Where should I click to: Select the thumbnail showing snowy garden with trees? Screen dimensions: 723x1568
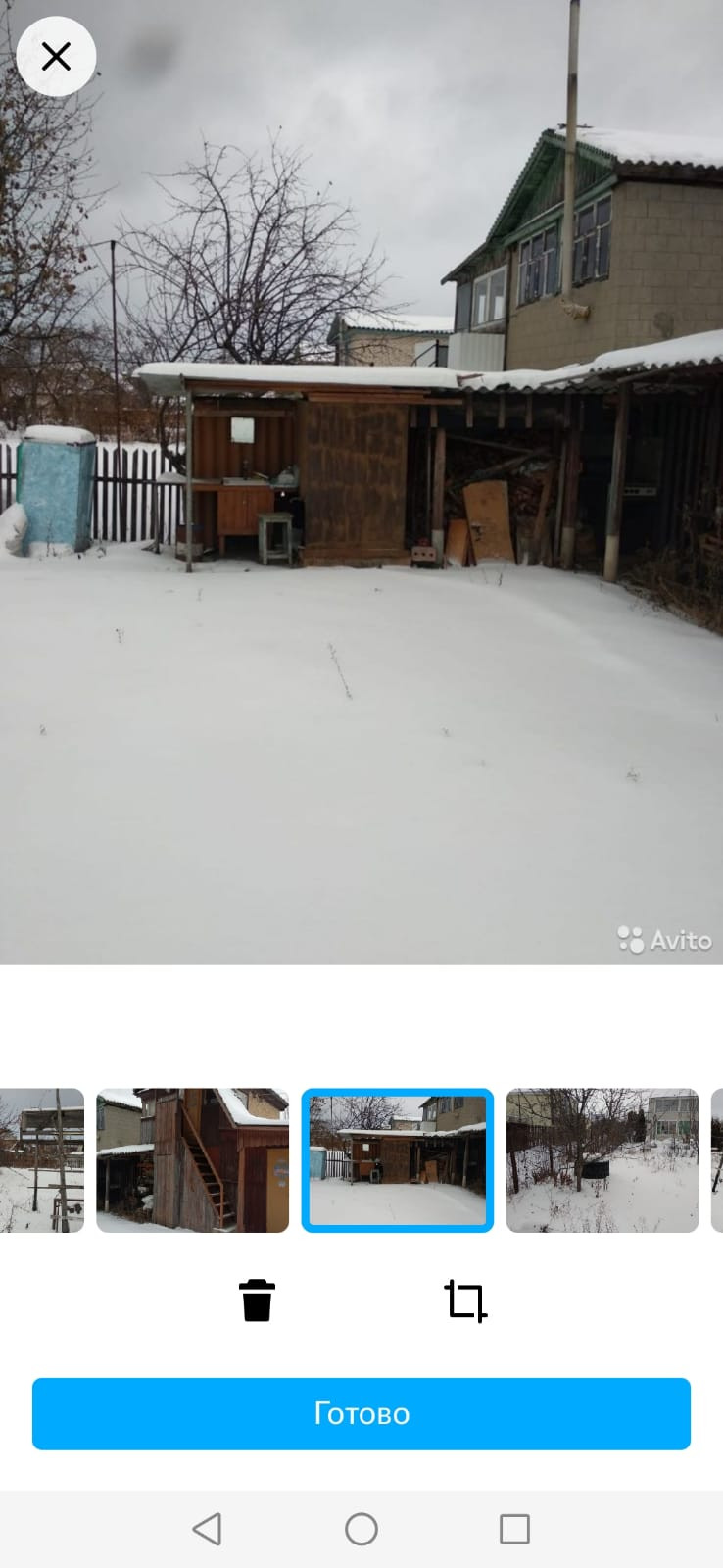(x=602, y=1160)
